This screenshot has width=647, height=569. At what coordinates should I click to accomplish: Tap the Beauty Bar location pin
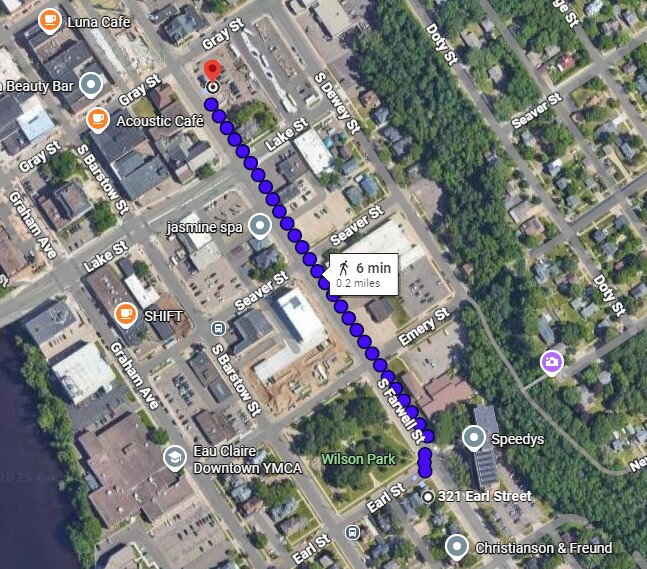tap(91, 84)
